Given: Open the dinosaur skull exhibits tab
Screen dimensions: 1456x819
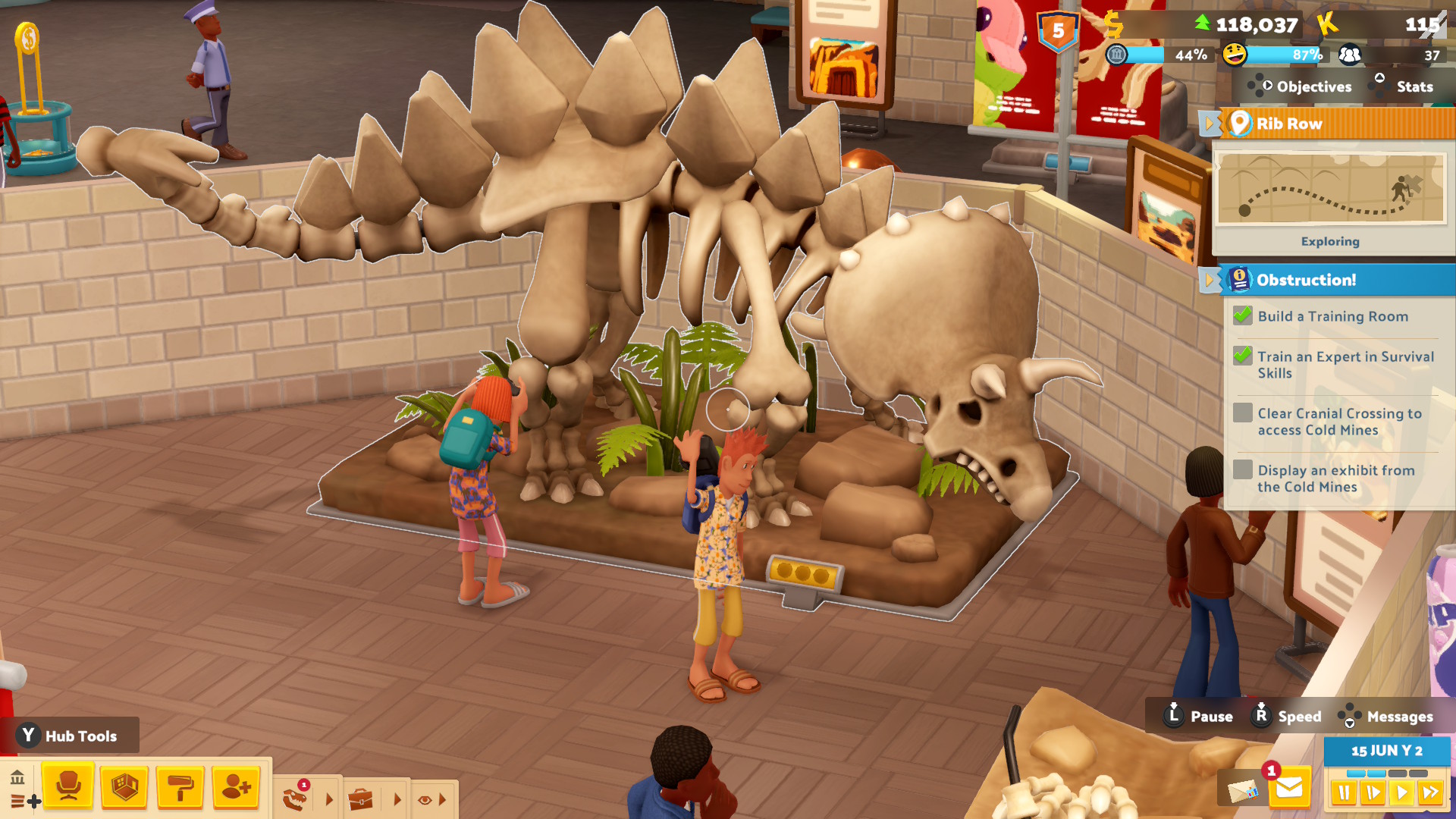Looking at the screenshot, I should [296, 798].
